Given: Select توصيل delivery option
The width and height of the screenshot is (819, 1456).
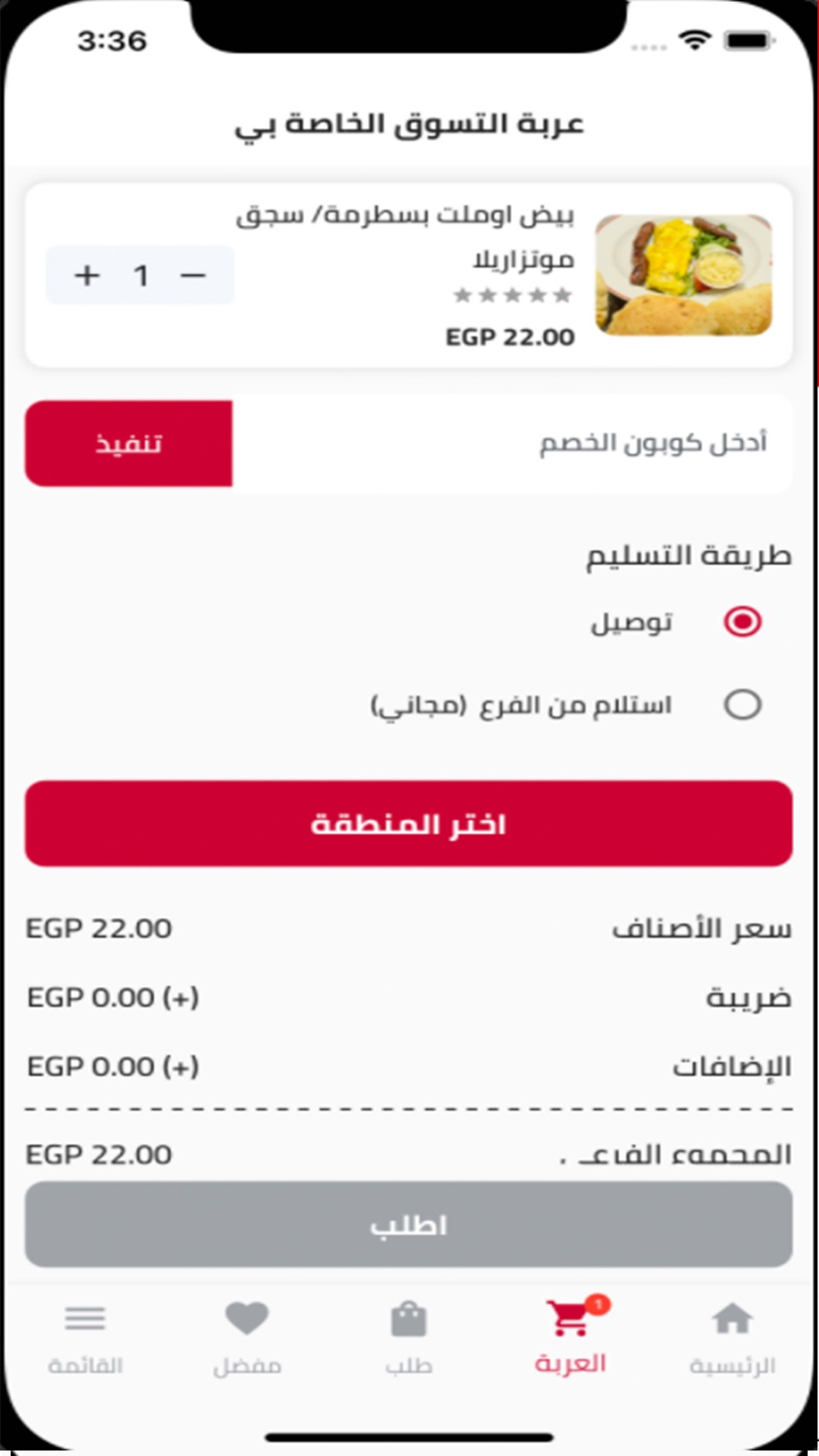Looking at the screenshot, I should (x=742, y=622).
